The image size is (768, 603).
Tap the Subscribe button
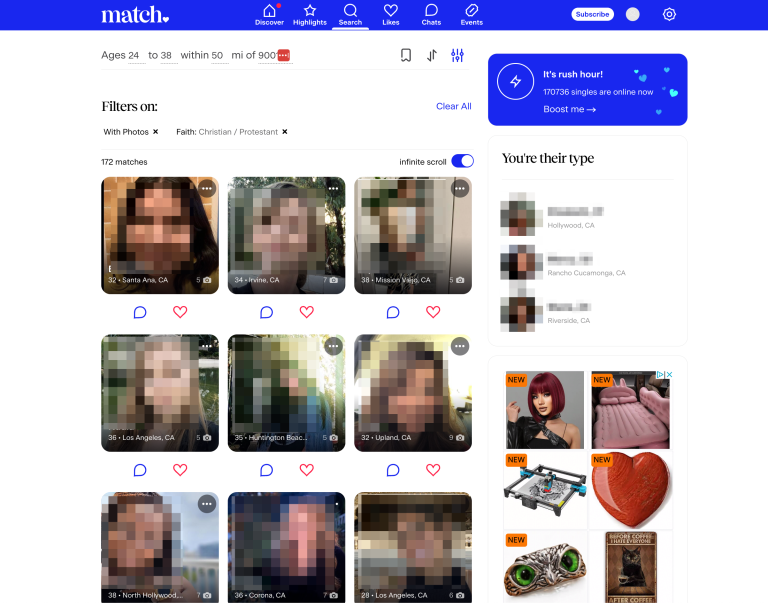pyautogui.click(x=593, y=14)
